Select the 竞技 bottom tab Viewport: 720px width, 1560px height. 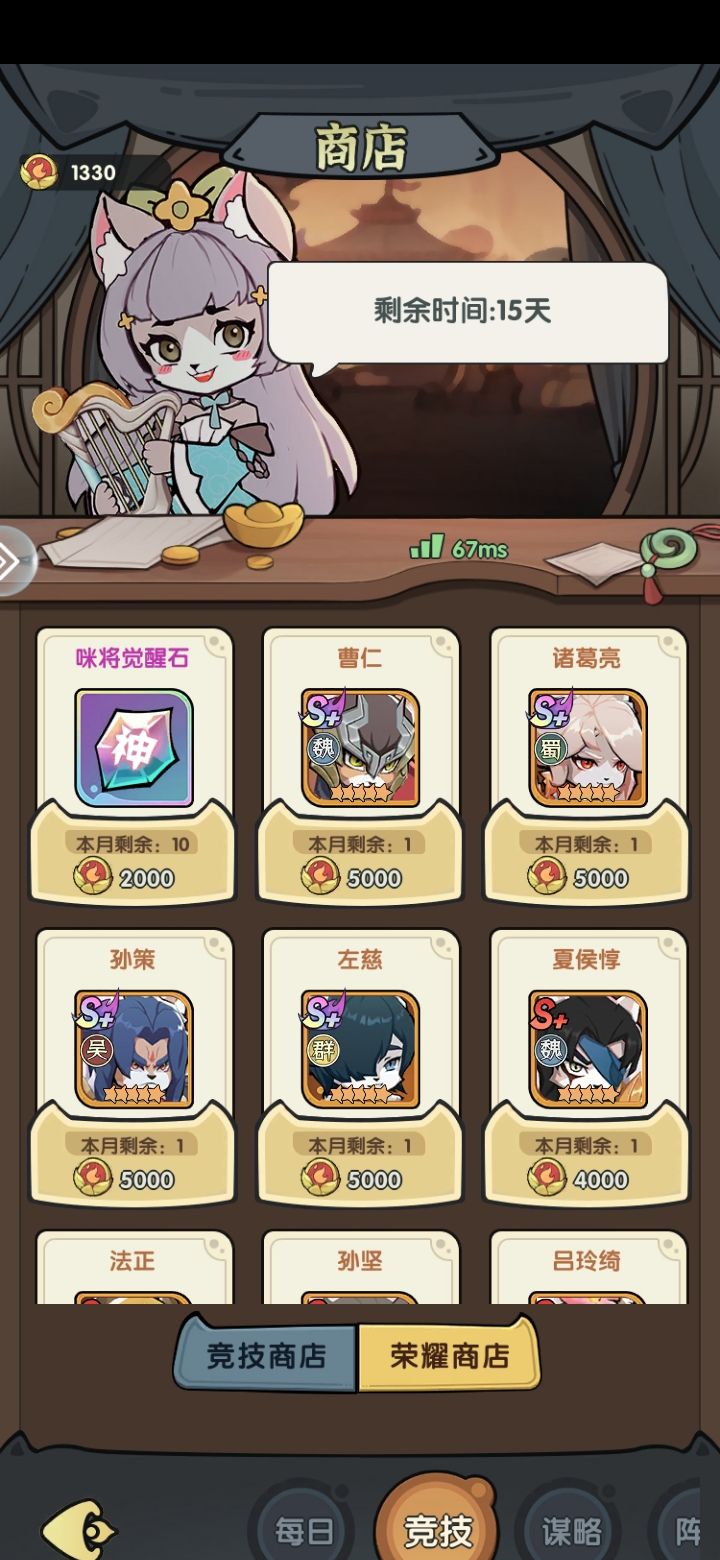[x=437, y=1528]
